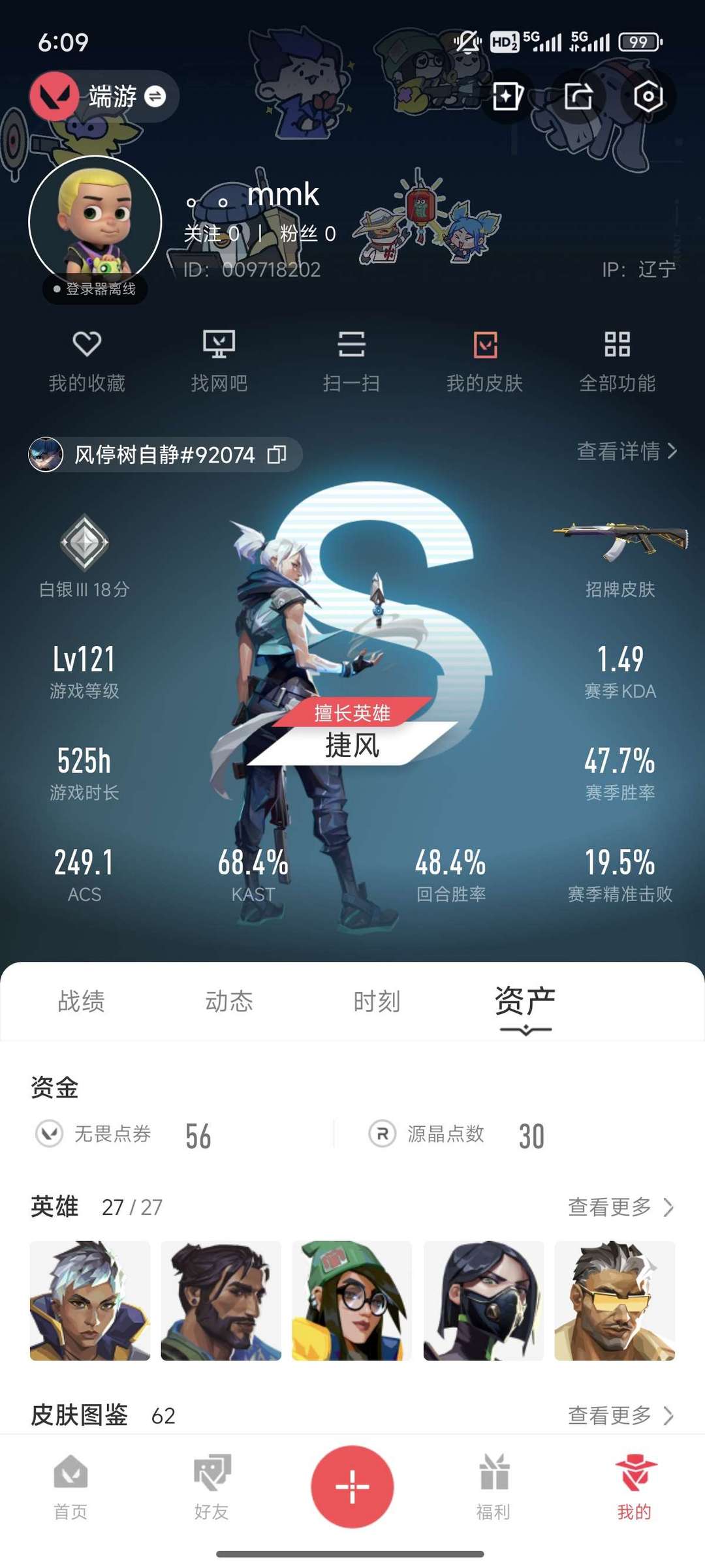The image size is (705, 1568).
Task: Open 我的收藏 favorites
Action: point(87,361)
